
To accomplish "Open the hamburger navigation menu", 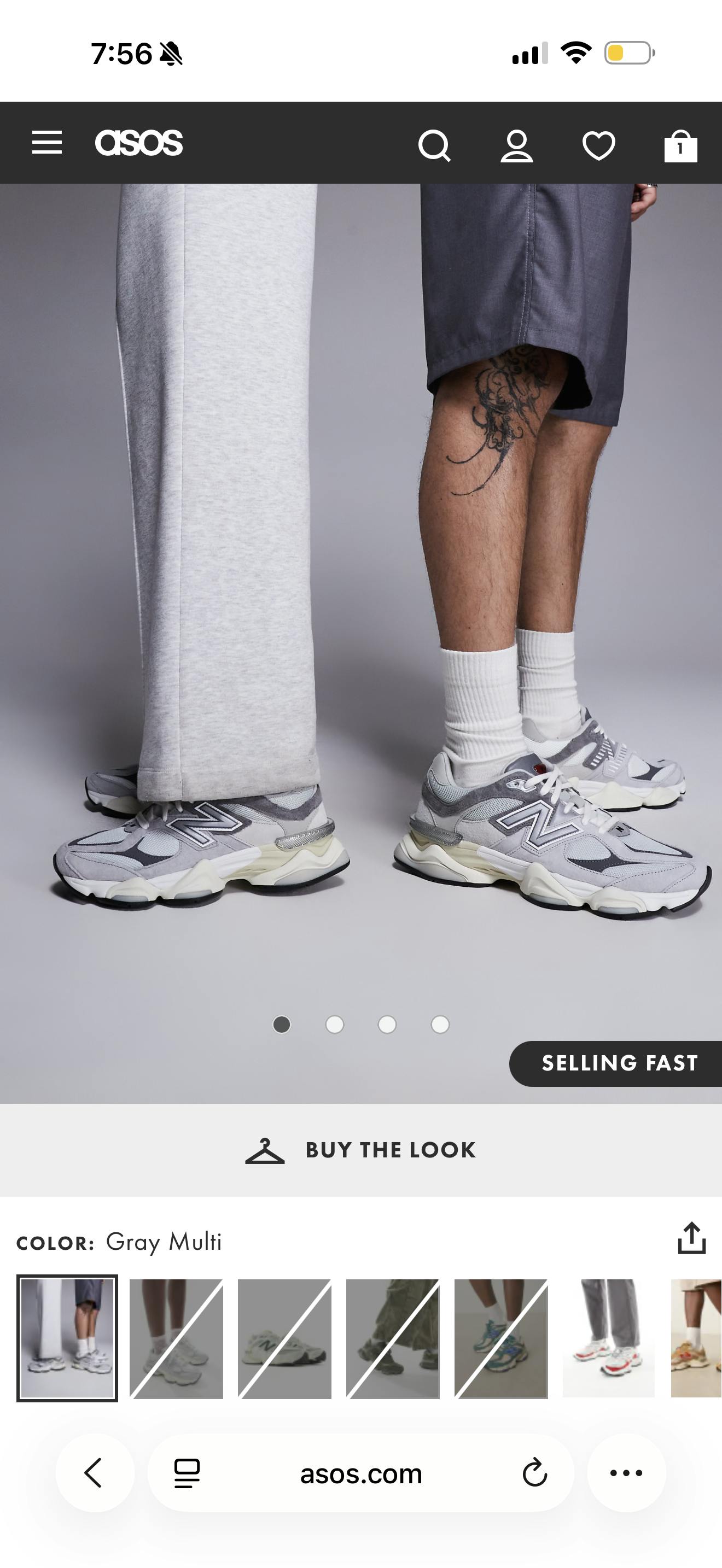I will point(47,143).
